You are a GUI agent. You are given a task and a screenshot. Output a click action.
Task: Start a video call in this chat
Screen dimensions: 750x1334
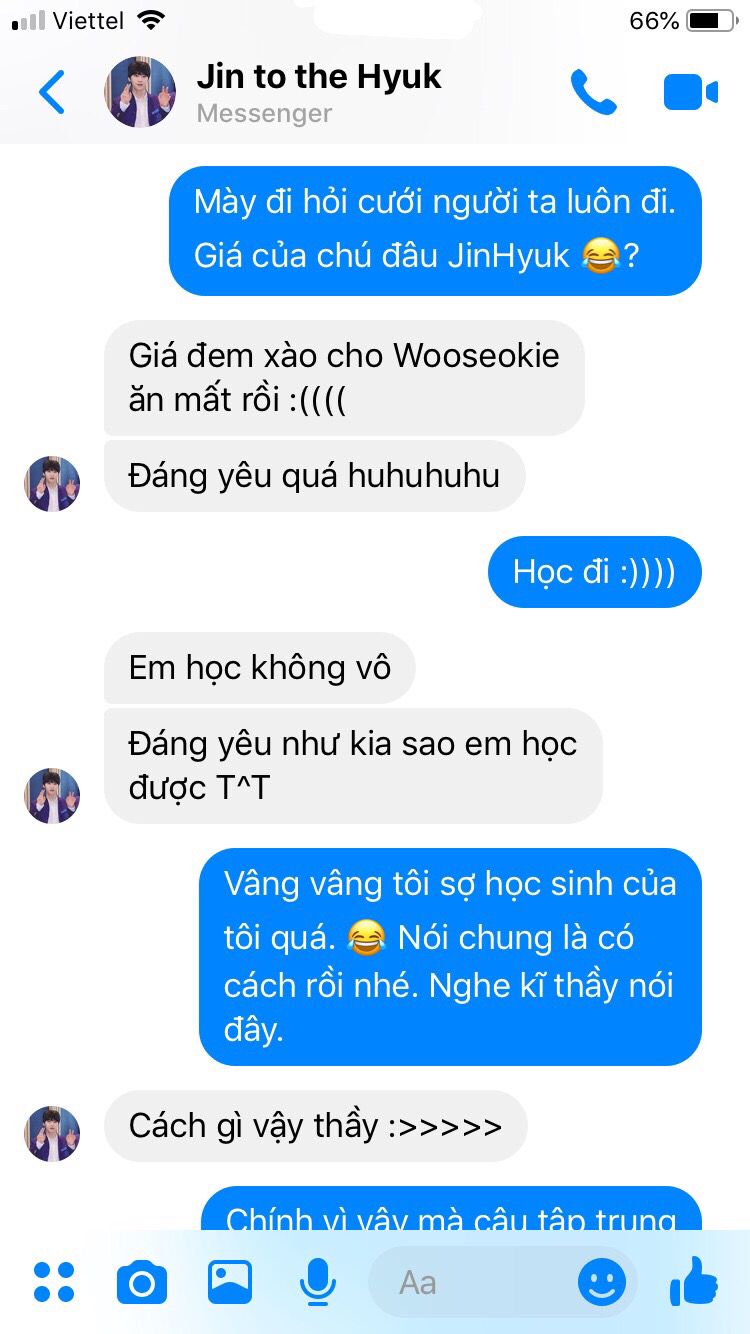pyautogui.click(x=691, y=92)
